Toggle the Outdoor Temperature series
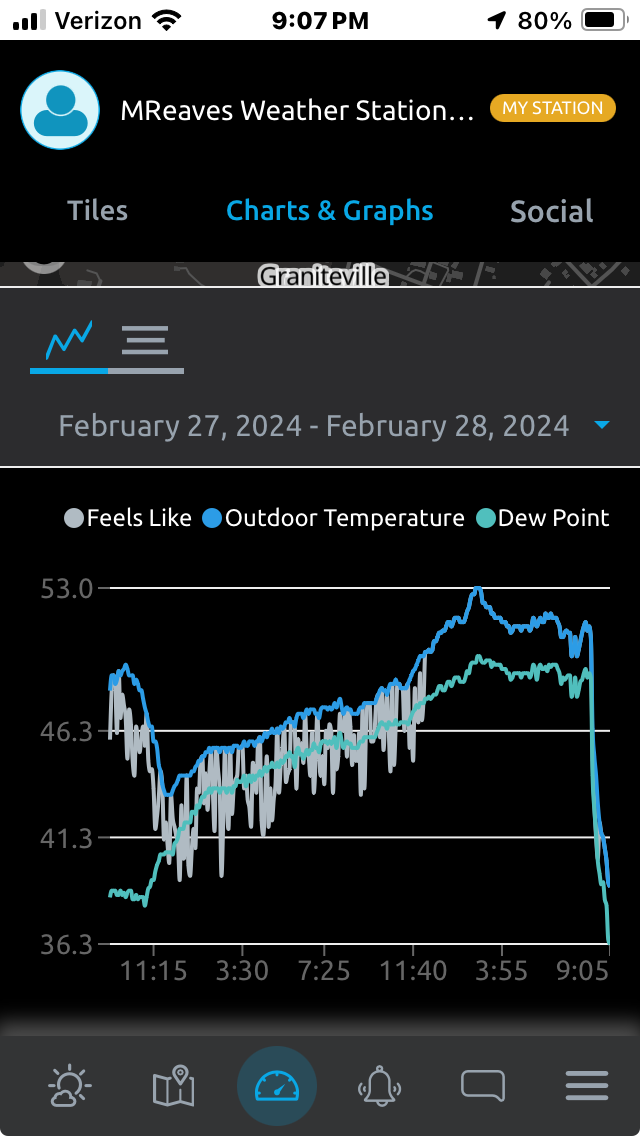 click(333, 518)
